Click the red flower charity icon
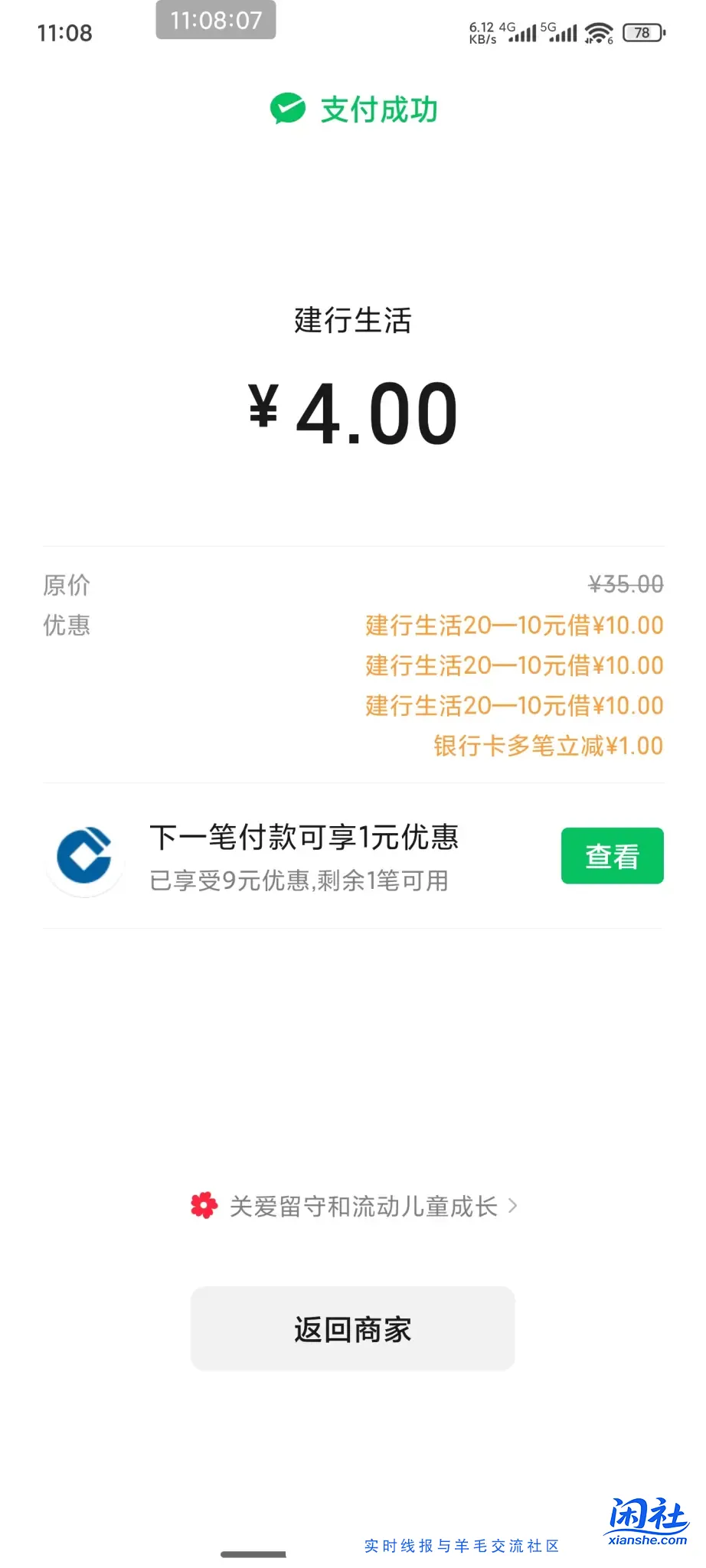Screen dimensions: 706x1568 point(202,1204)
